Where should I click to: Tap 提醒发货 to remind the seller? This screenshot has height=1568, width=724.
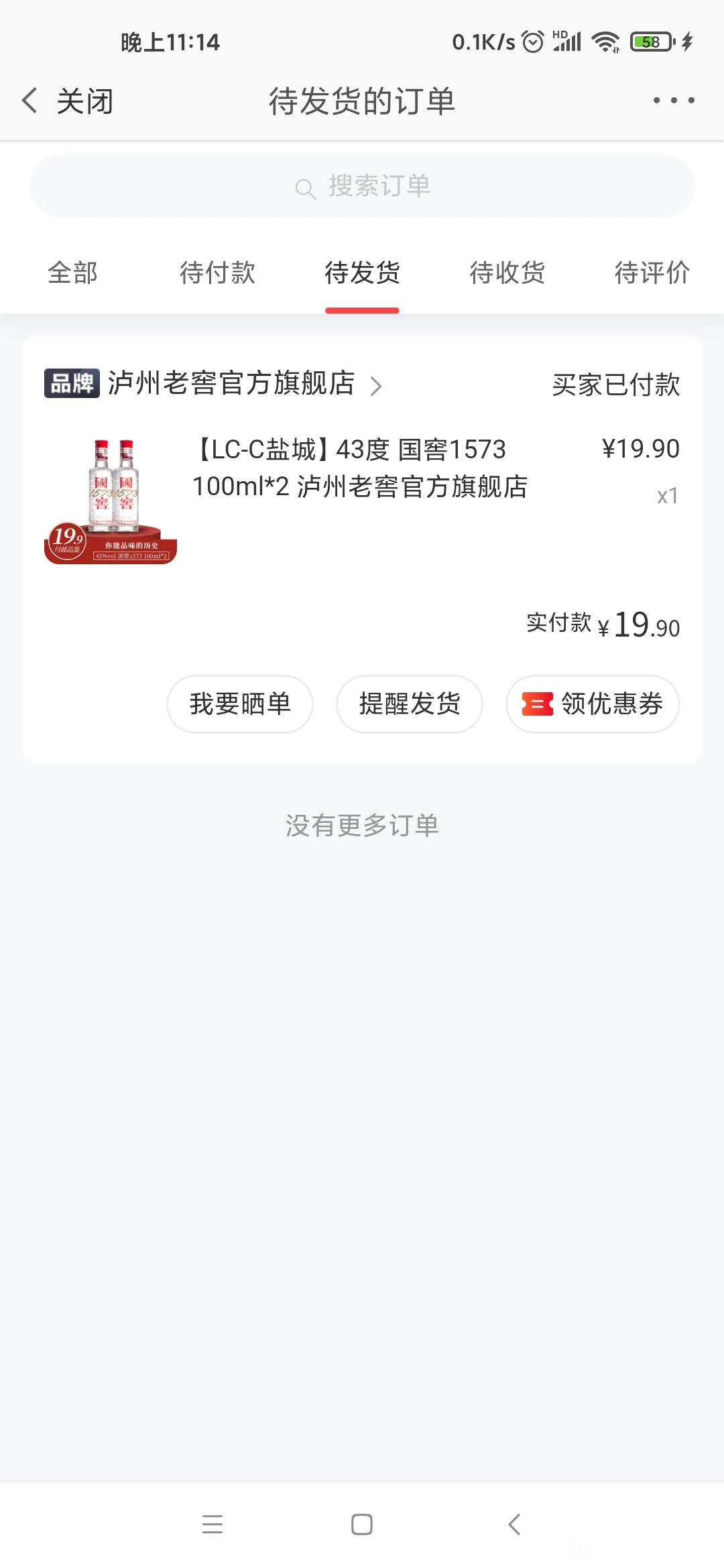click(410, 704)
